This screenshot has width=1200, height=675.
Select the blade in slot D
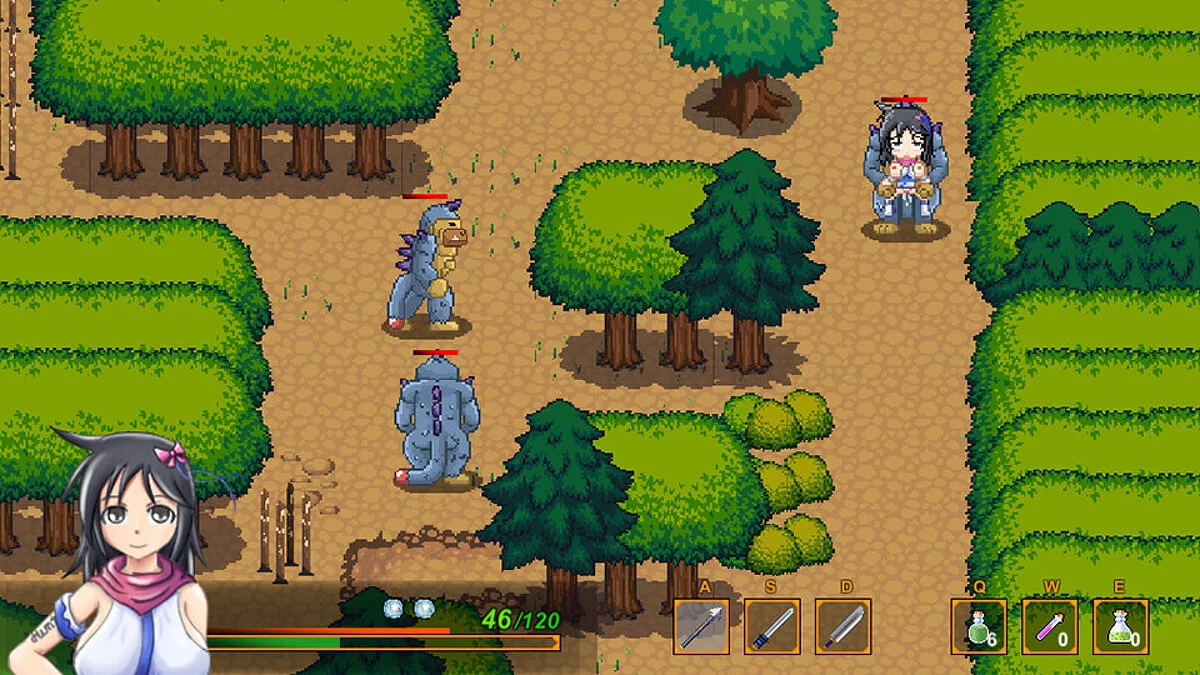[843, 626]
